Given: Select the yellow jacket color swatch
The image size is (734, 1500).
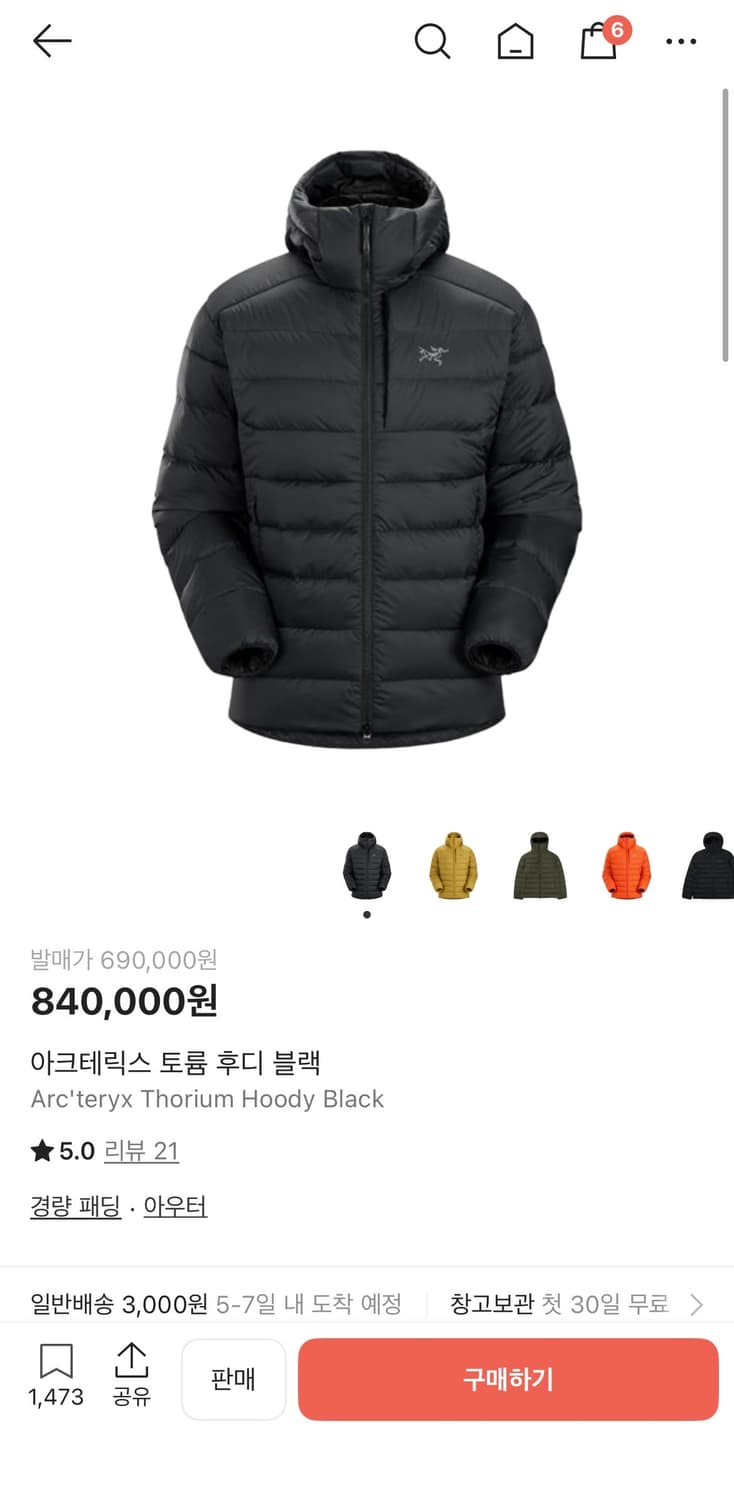Looking at the screenshot, I should click(453, 867).
